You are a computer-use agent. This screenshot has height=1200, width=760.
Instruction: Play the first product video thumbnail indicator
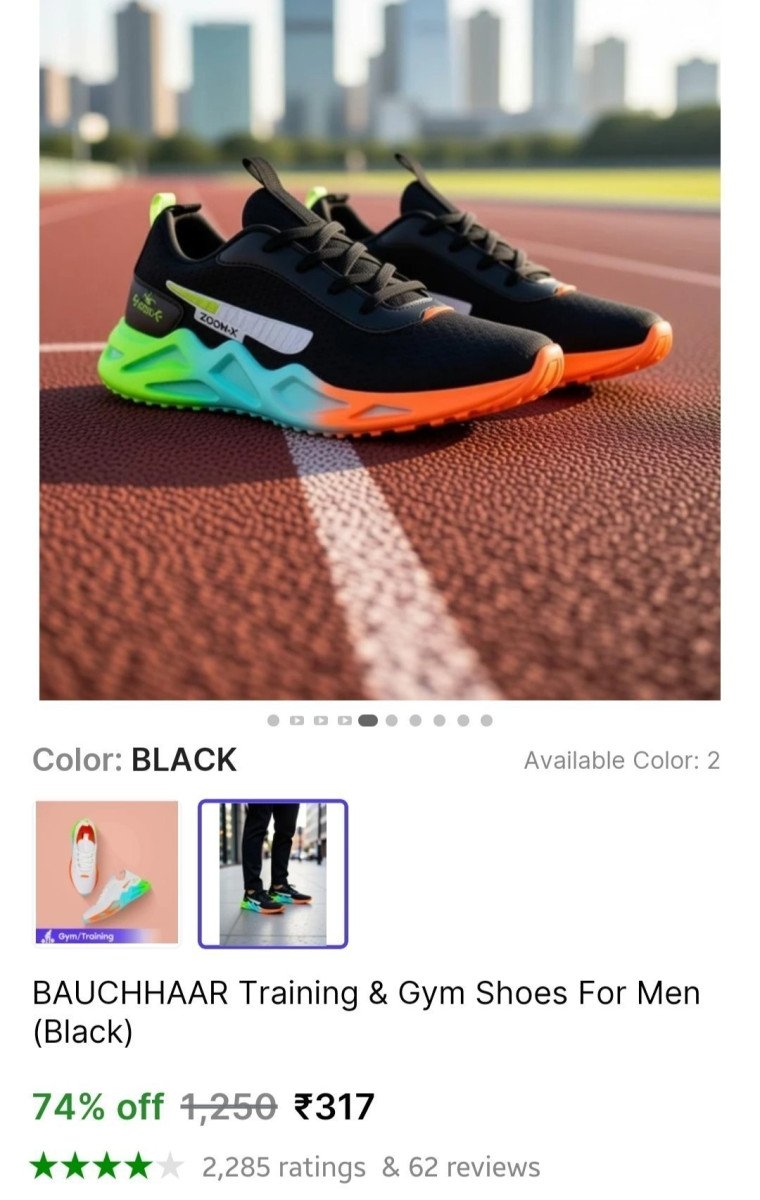296,719
